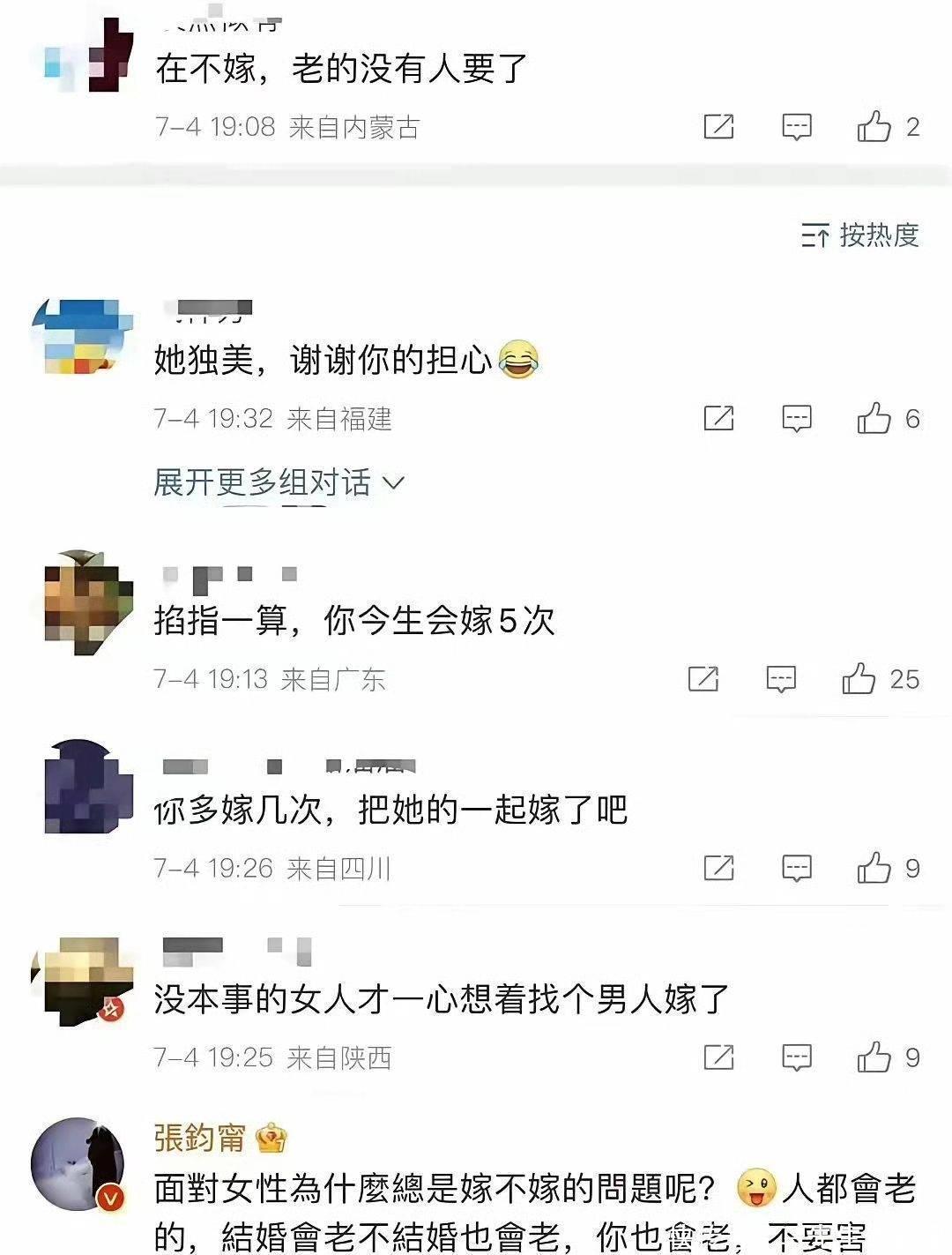The image size is (952, 1255).
Task: Reply to the comment from 广东
Action: [x=781, y=678]
